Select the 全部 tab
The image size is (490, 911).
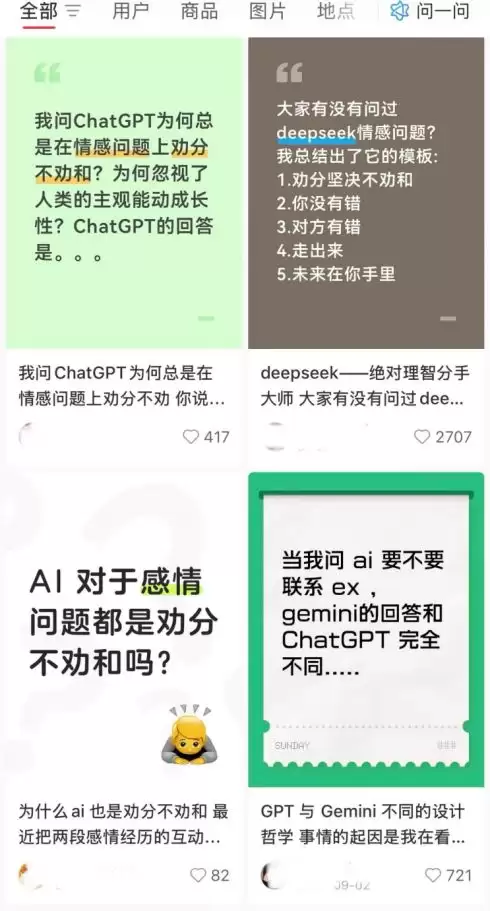[38, 11]
